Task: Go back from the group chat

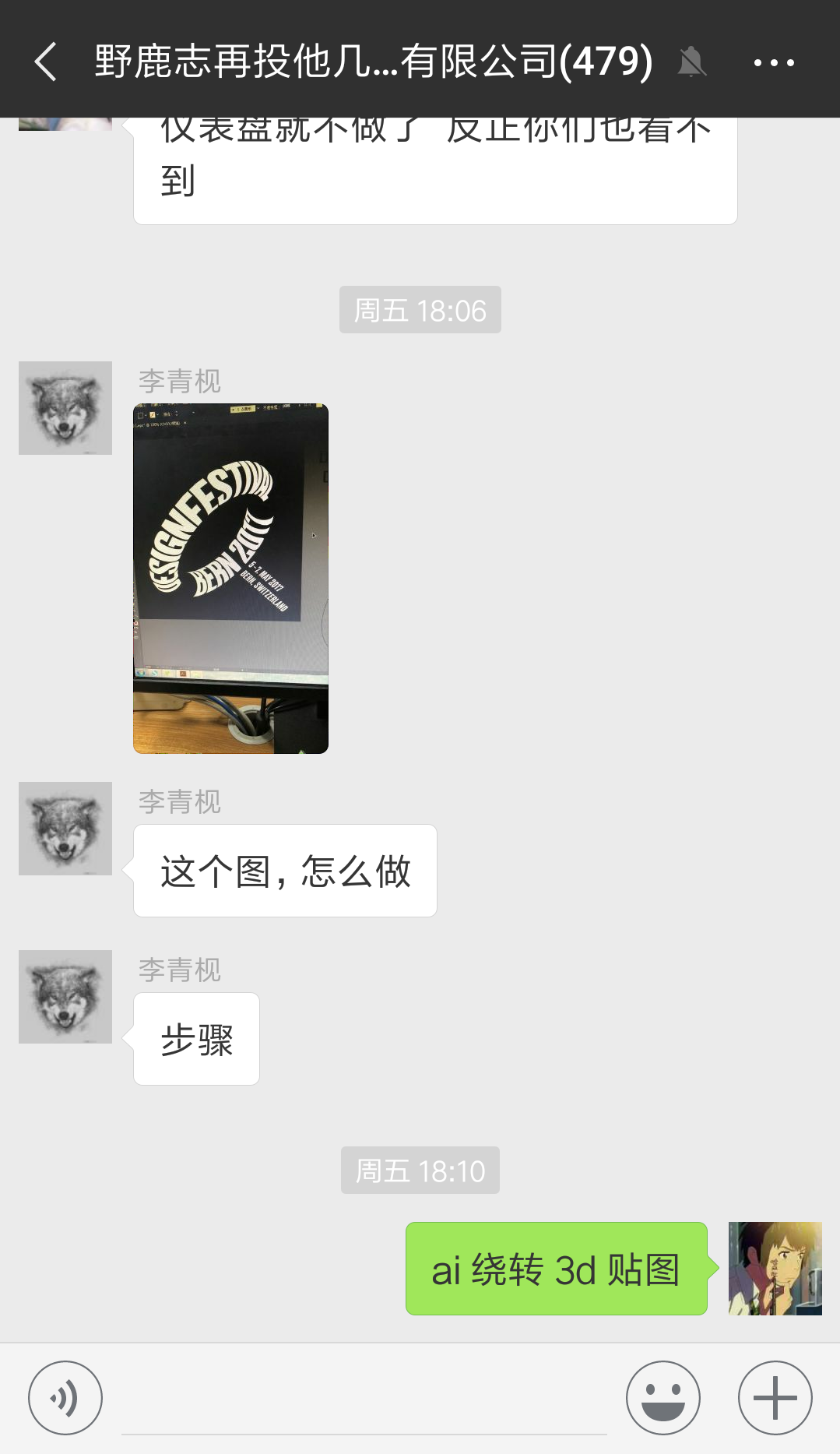Action: tap(47, 62)
